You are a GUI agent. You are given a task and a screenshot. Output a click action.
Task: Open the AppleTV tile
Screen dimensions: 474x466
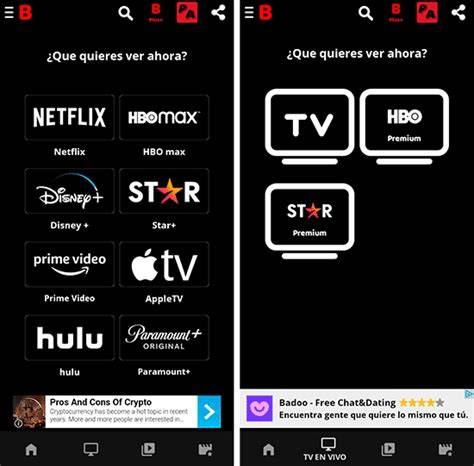(164, 264)
